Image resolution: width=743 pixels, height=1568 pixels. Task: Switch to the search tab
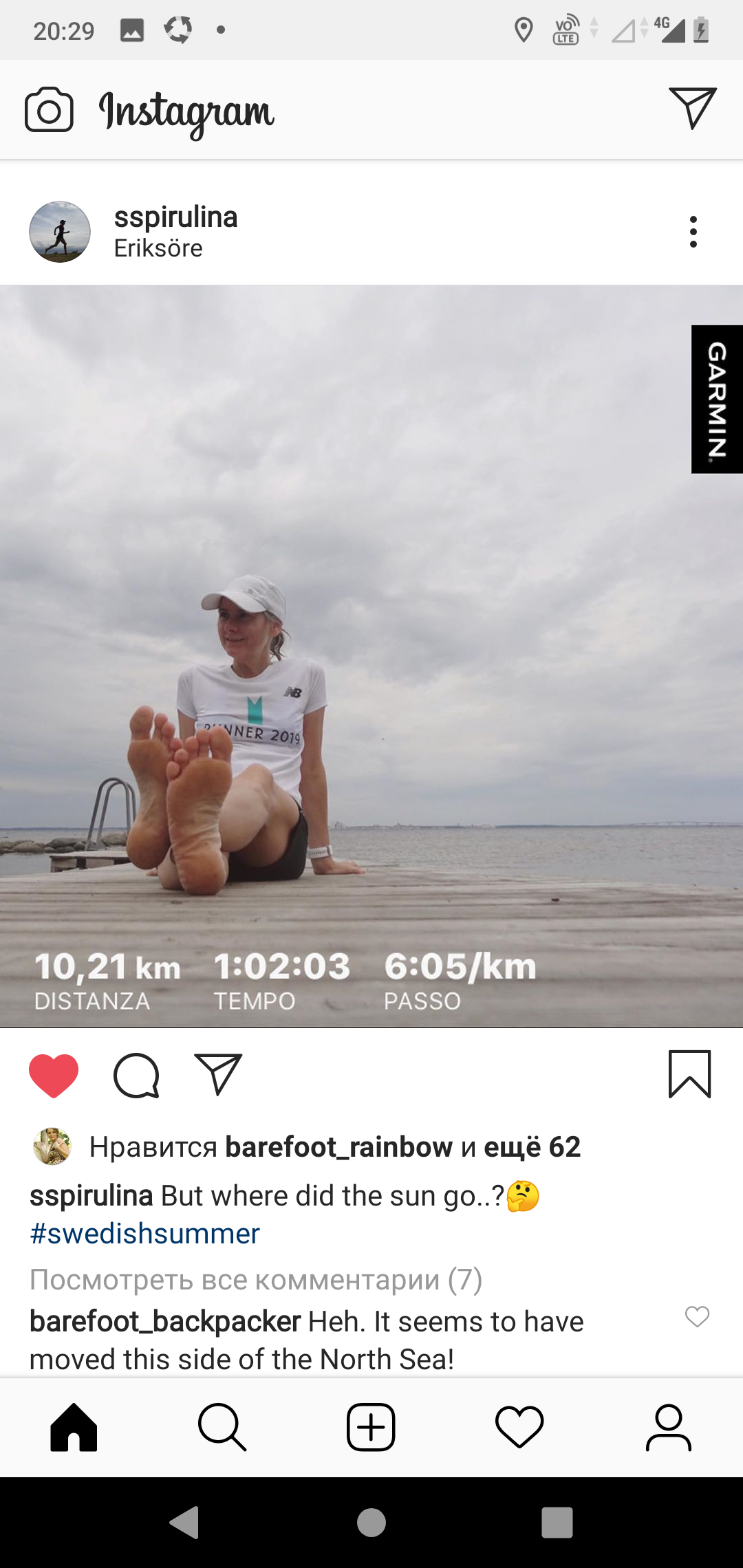click(222, 1428)
